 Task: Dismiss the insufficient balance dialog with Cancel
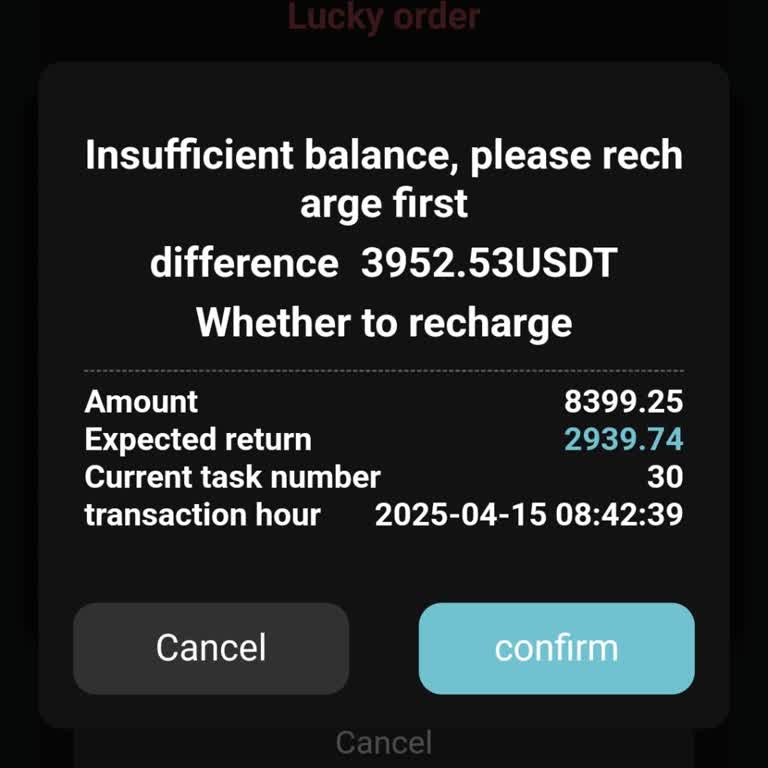pos(211,648)
